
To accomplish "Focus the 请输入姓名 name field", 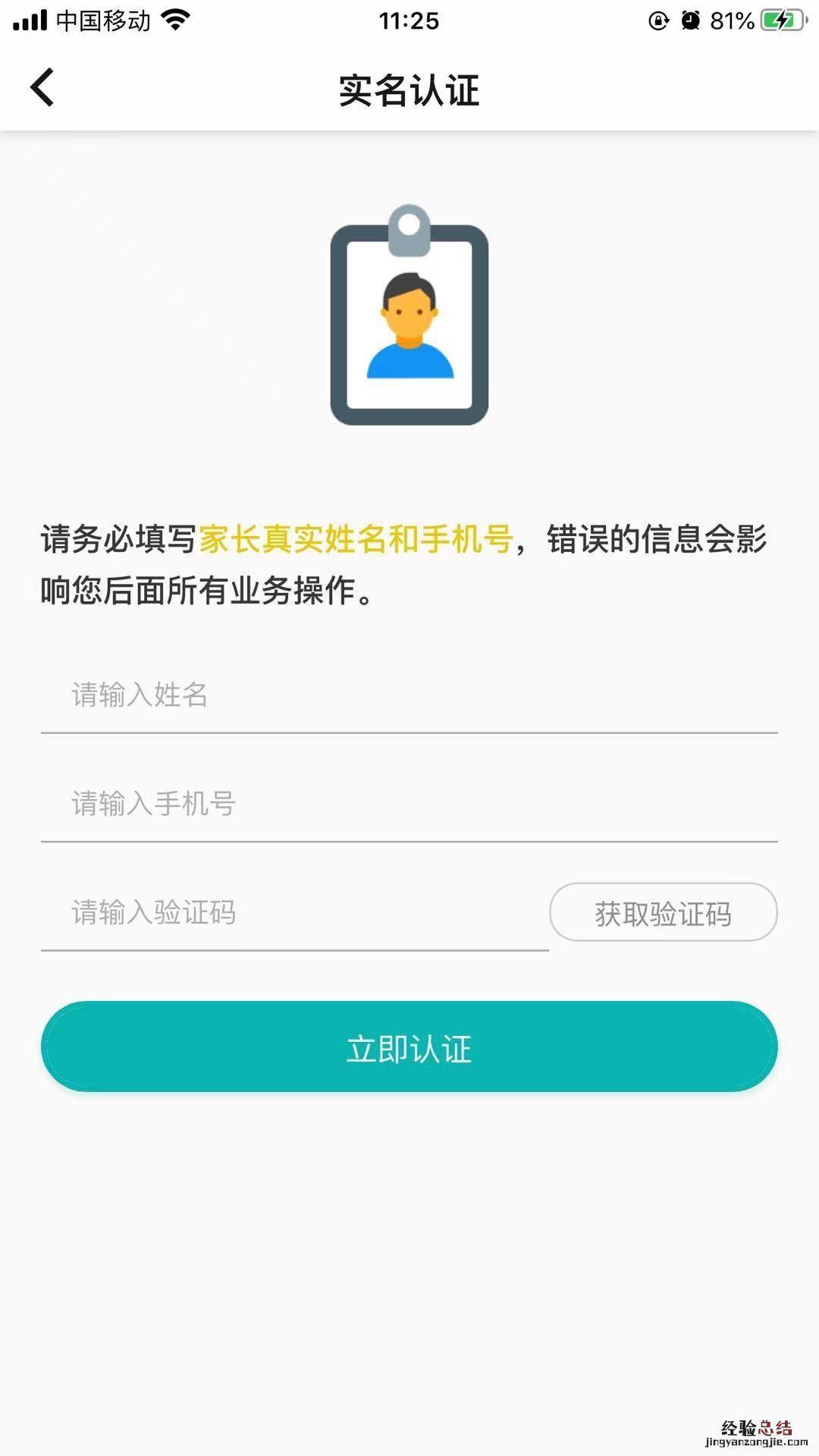I will pyautogui.click(x=409, y=695).
